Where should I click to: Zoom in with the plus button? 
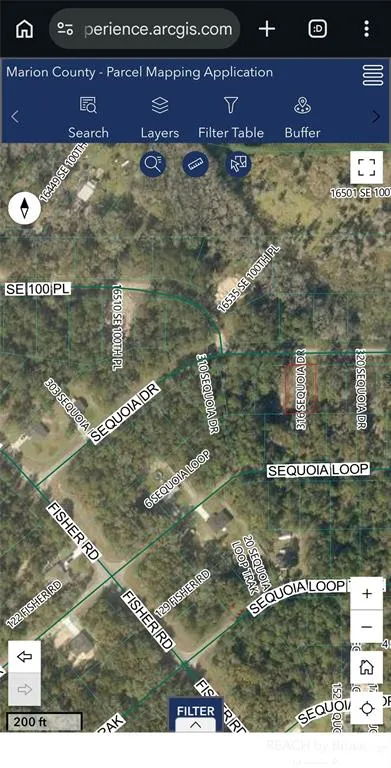pyautogui.click(x=367, y=594)
